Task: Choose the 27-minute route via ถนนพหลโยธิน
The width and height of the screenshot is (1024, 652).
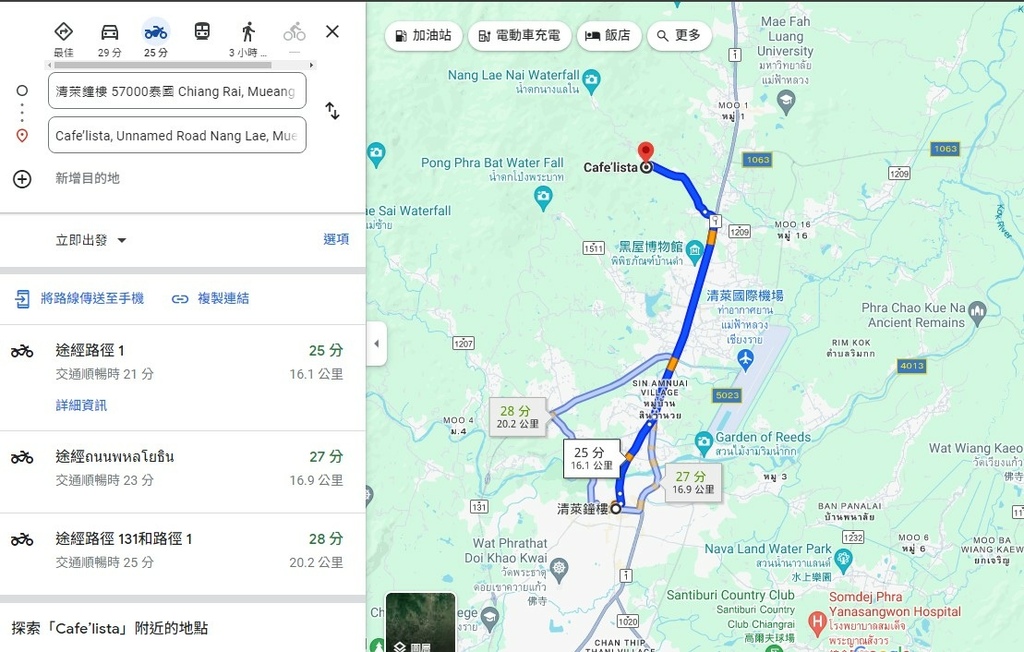Action: [180, 468]
